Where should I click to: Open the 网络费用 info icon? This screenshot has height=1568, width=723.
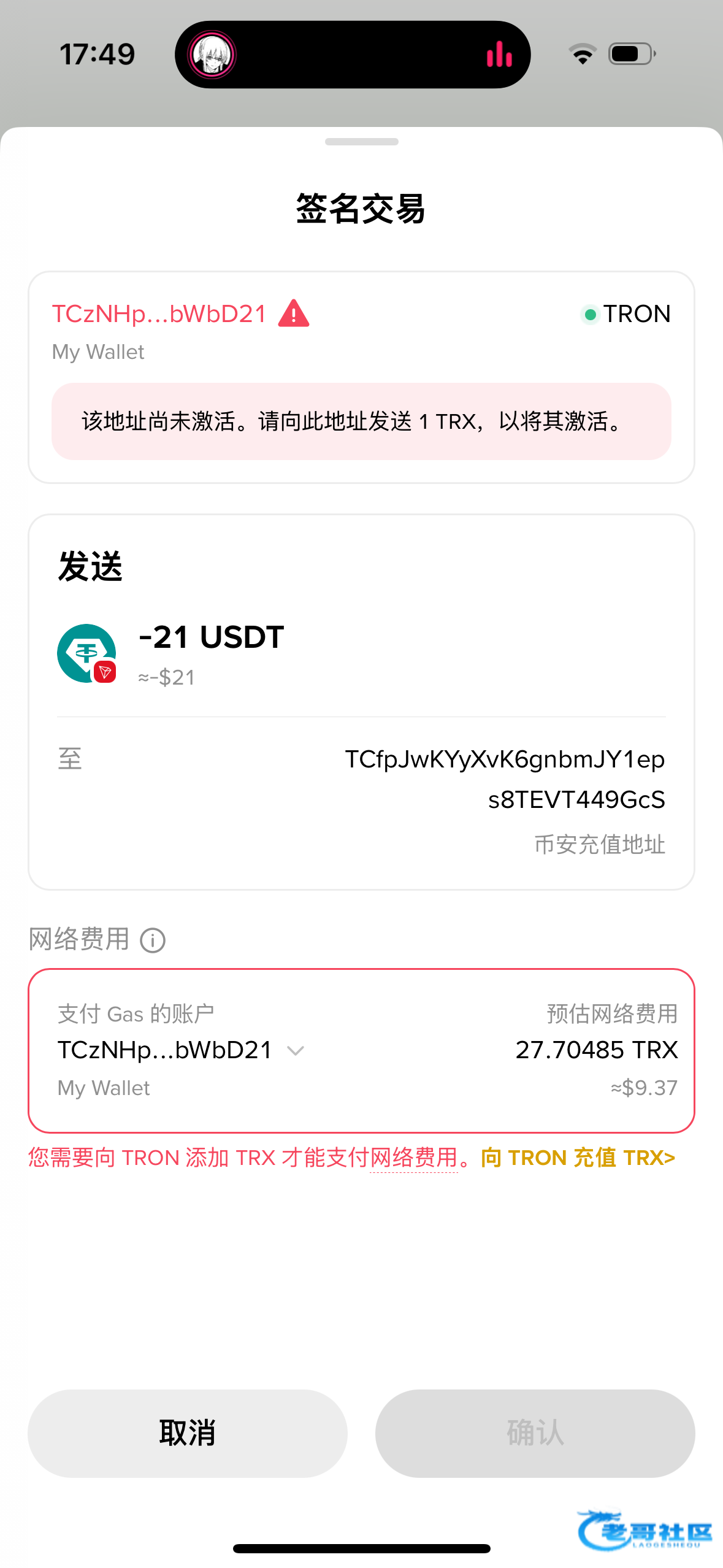[x=153, y=940]
